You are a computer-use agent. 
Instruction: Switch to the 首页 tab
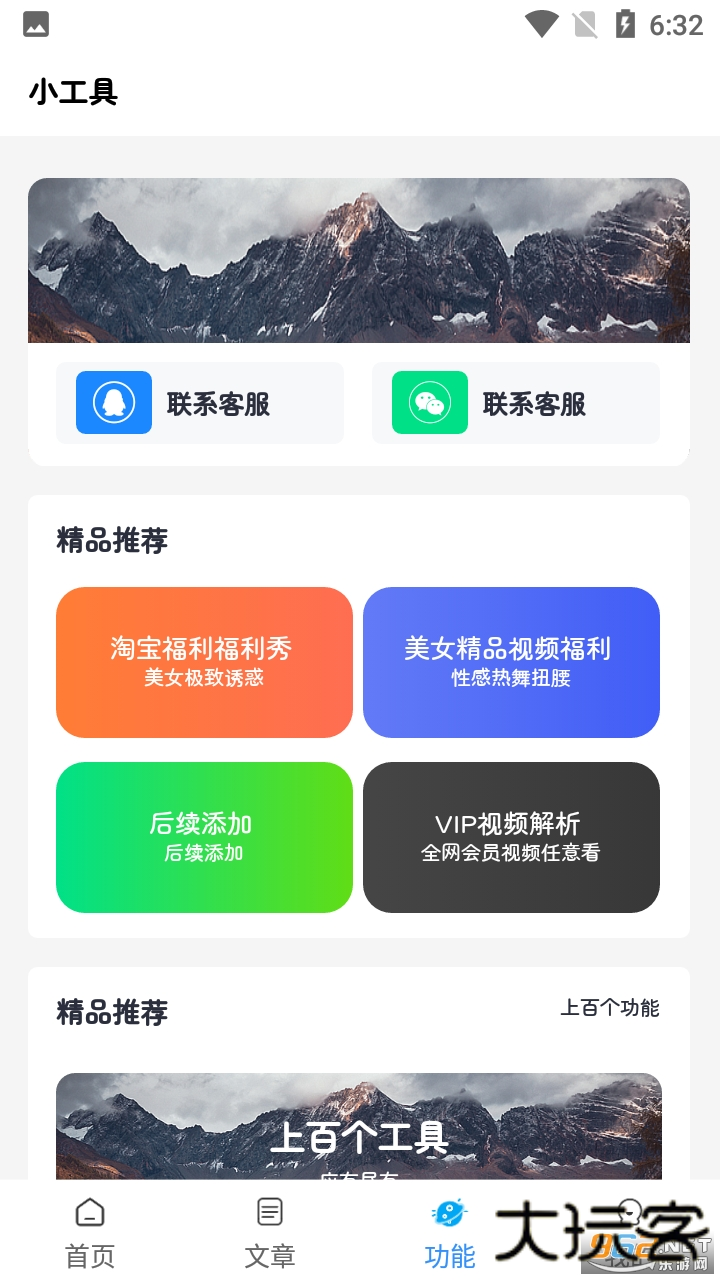tap(89, 1234)
